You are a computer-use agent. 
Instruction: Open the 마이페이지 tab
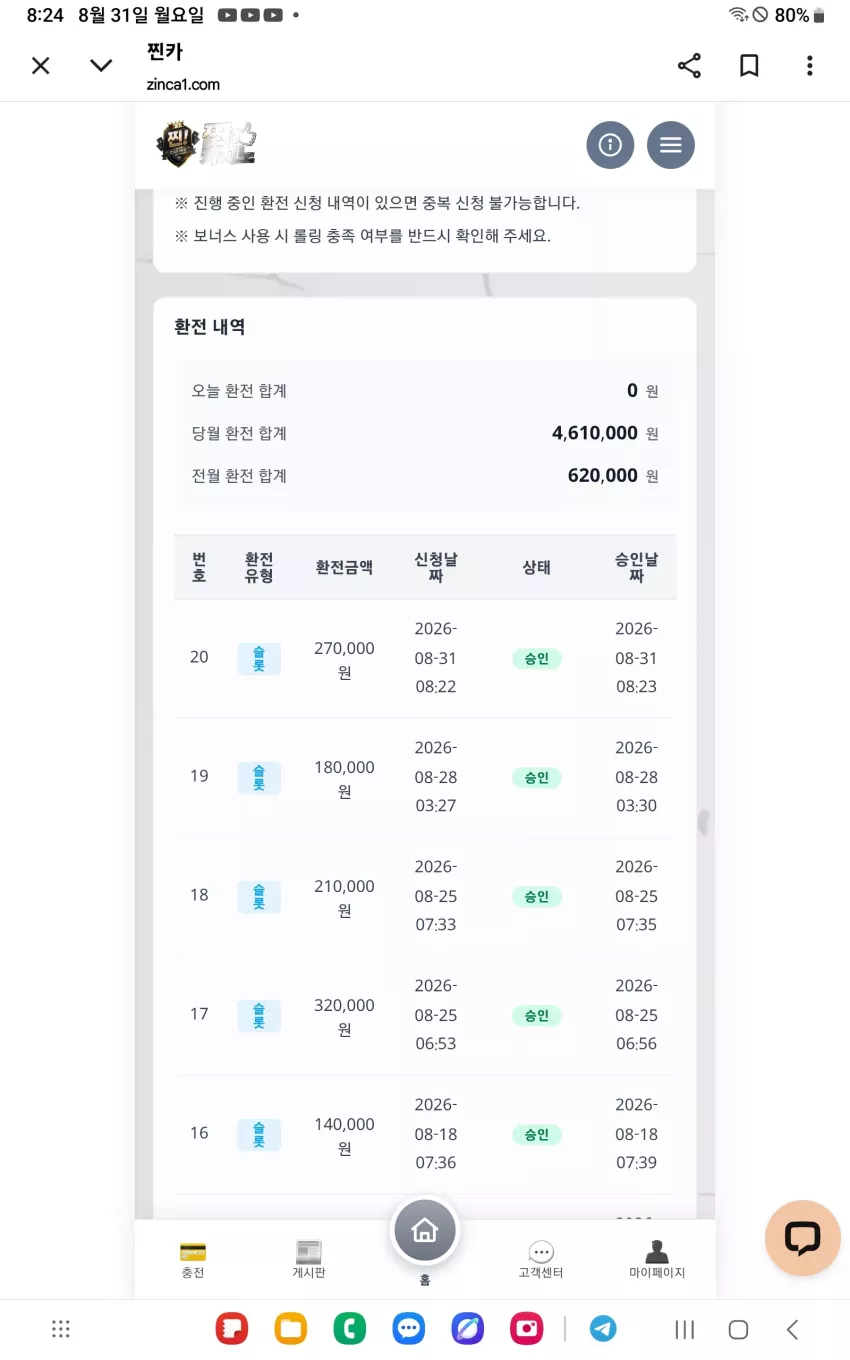(657, 1260)
